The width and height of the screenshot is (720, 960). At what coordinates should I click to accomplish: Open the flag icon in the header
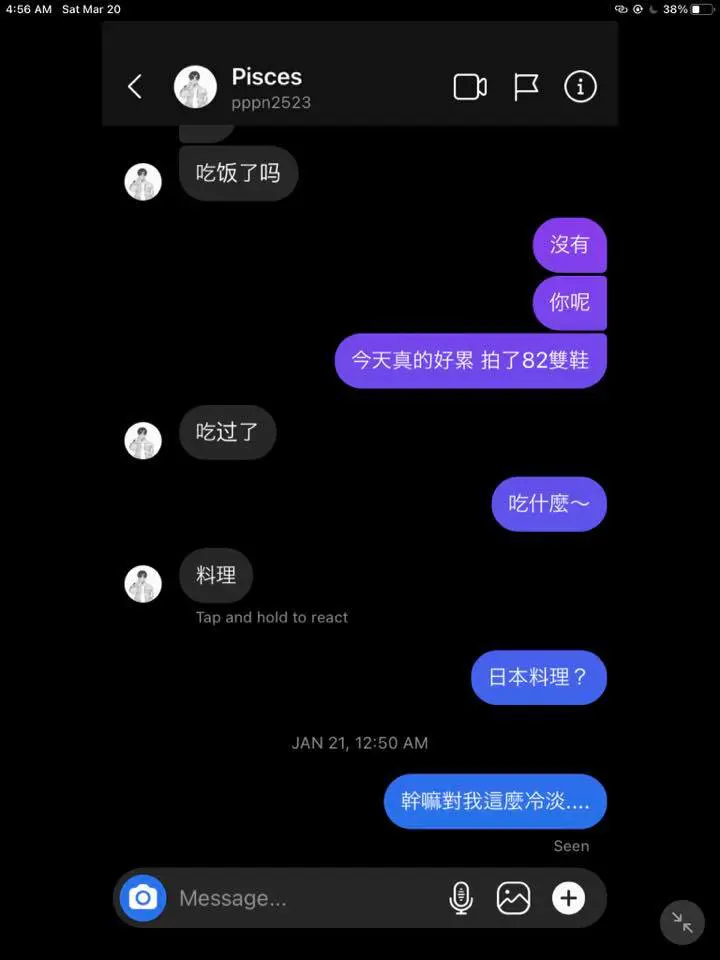coord(526,87)
